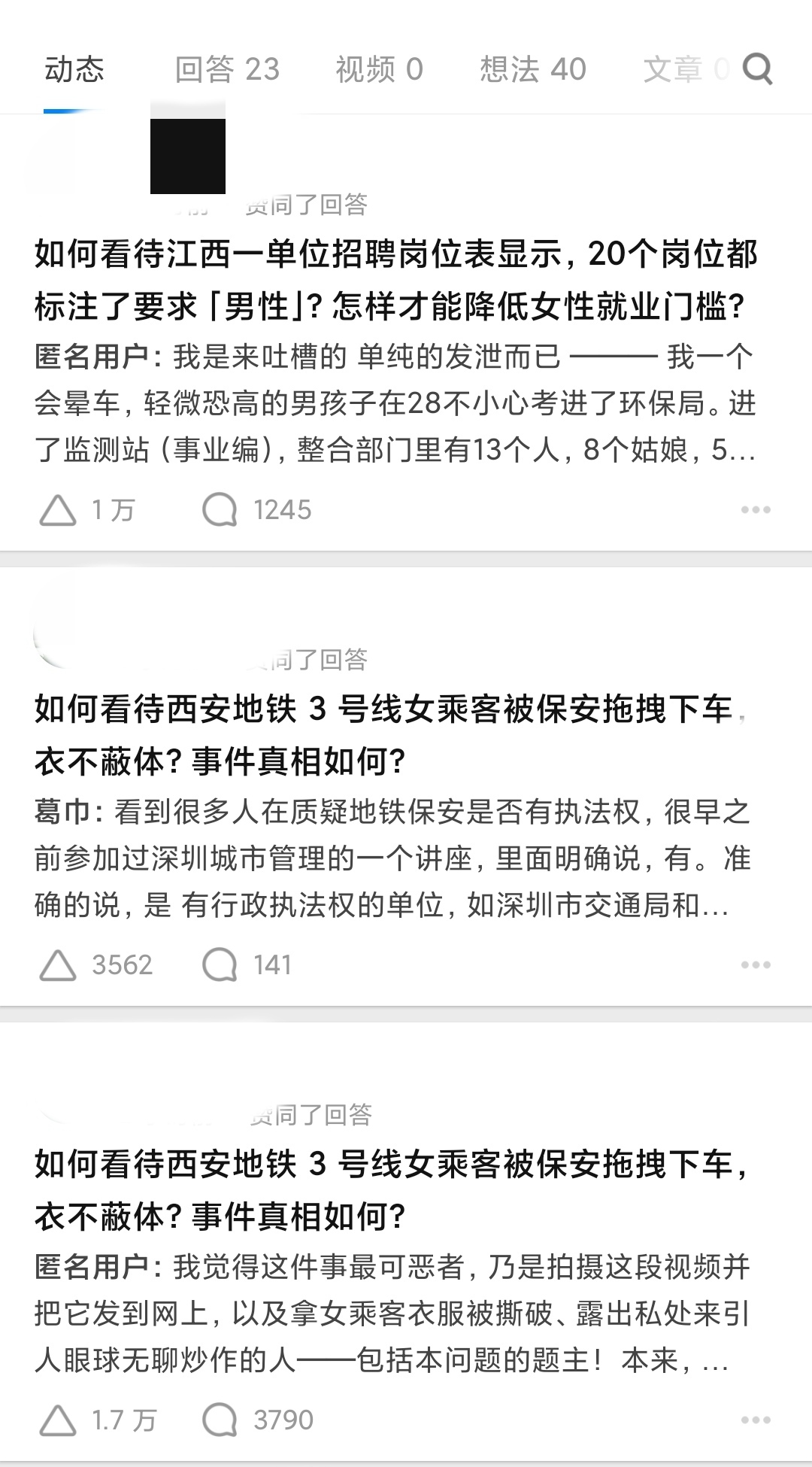Switch to the 想法 40 tab
812x1467 pixels.
(x=532, y=69)
